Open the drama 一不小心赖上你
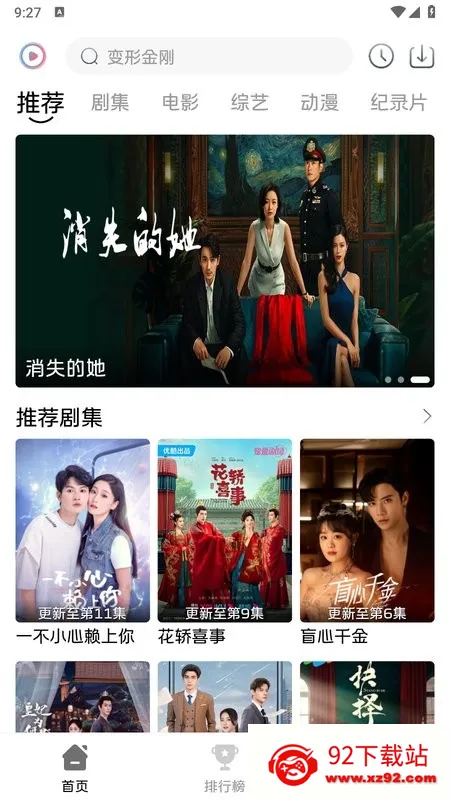 pyautogui.click(x=83, y=542)
